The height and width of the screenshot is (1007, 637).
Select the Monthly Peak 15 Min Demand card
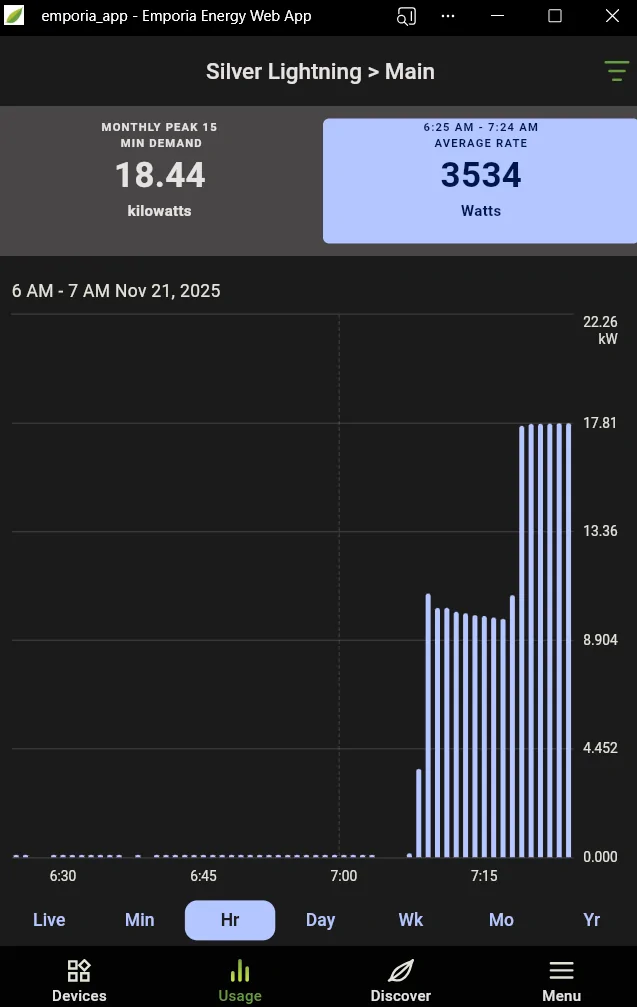coord(159,180)
